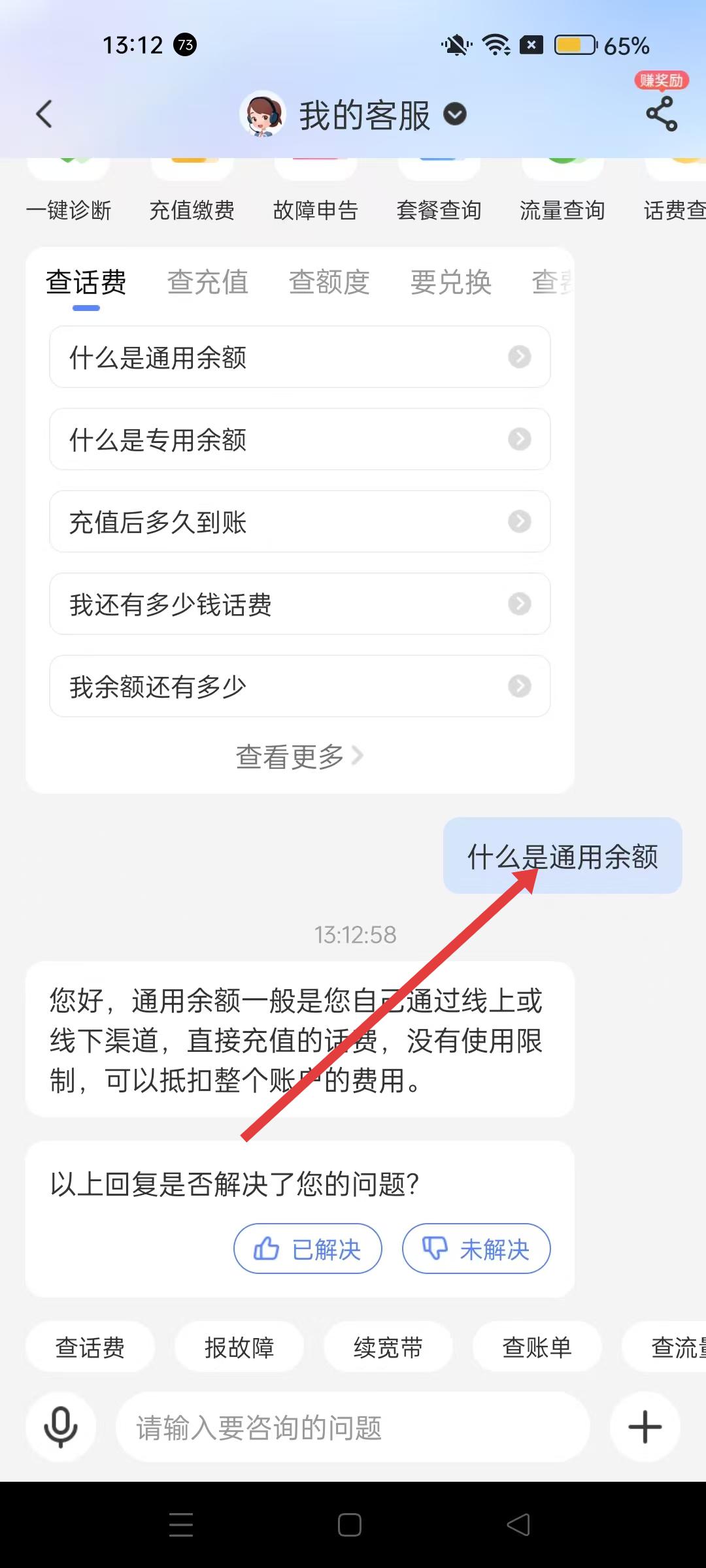The height and width of the screenshot is (1568, 706).
Task: Select the 报故障 quick chip
Action: coord(239,1347)
